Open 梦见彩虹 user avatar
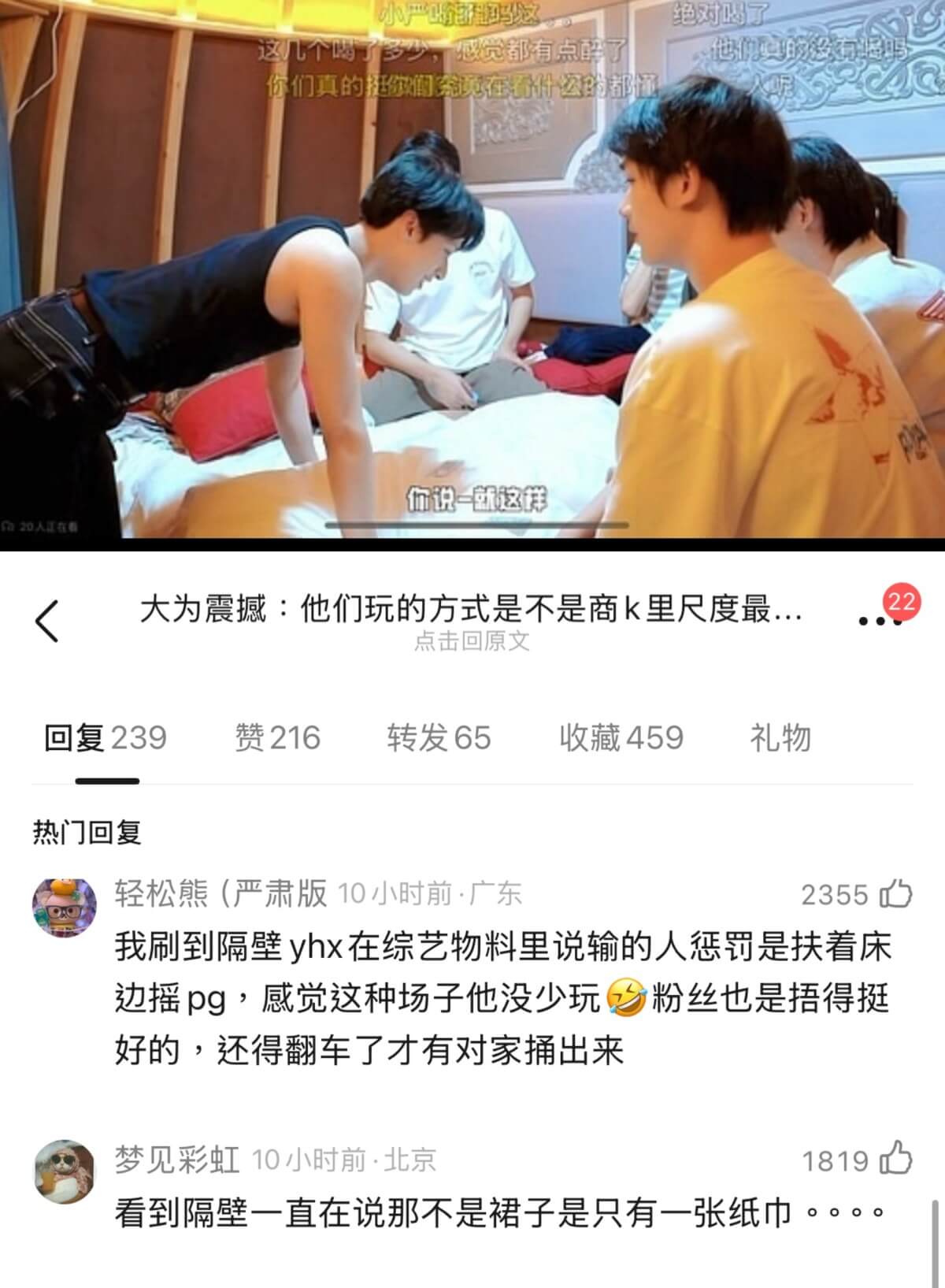This screenshot has width=945, height=1288. (x=64, y=1169)
